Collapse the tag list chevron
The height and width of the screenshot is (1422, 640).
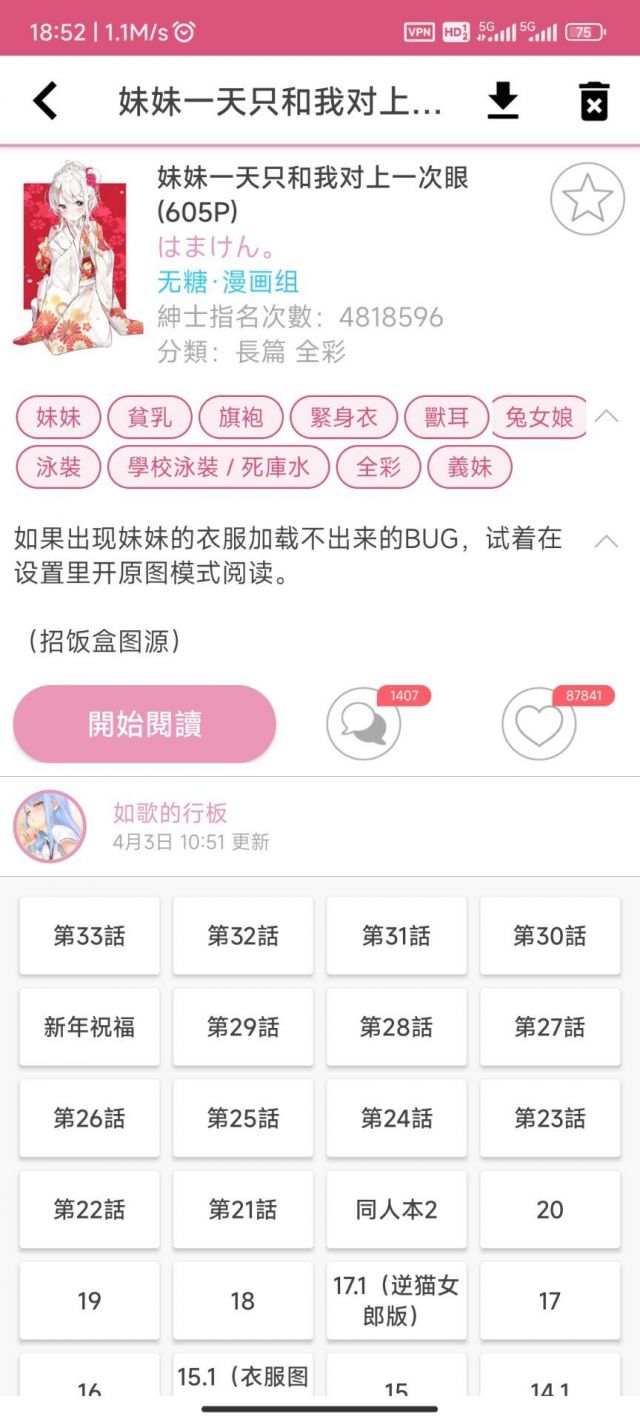click(x=606, y=416)
